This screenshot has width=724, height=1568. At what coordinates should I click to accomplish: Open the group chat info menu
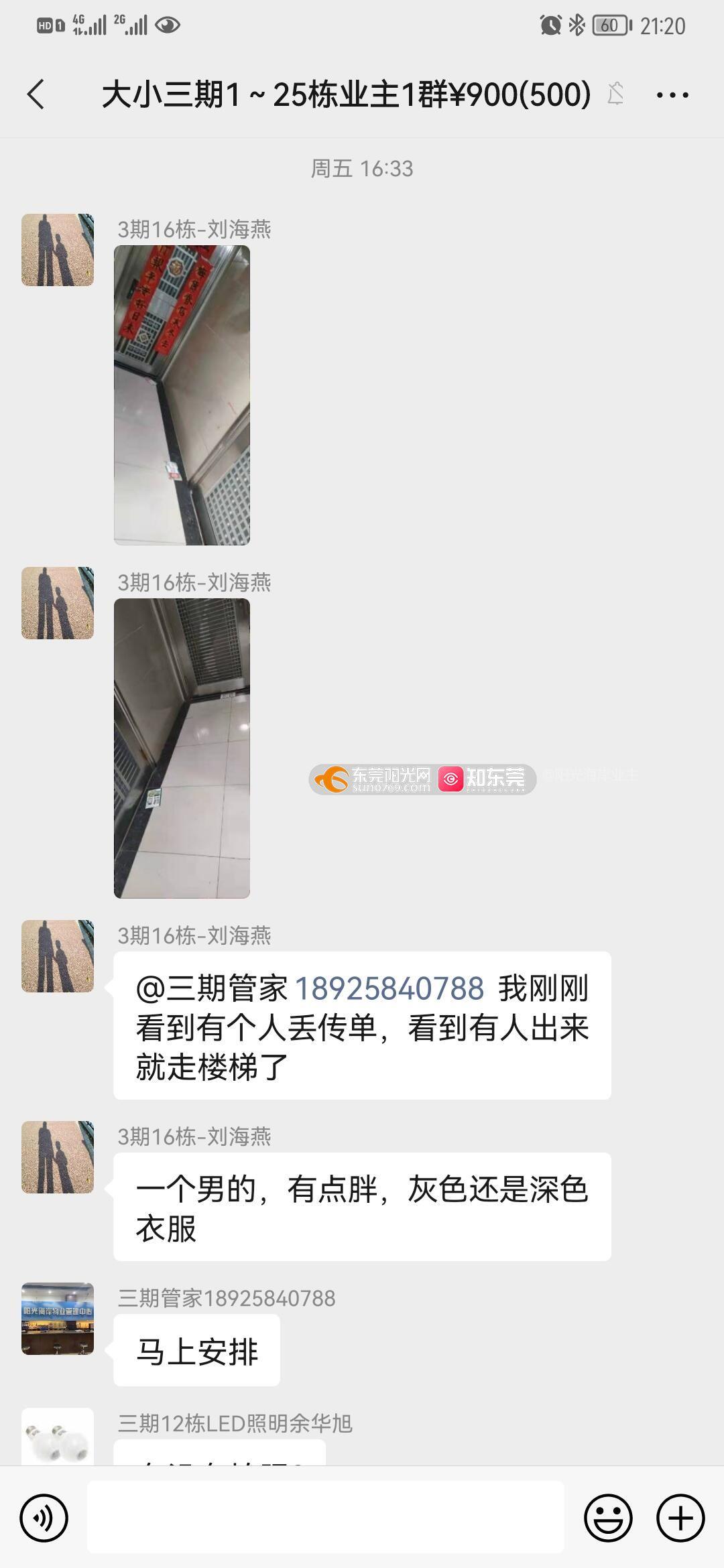[672, 95]
